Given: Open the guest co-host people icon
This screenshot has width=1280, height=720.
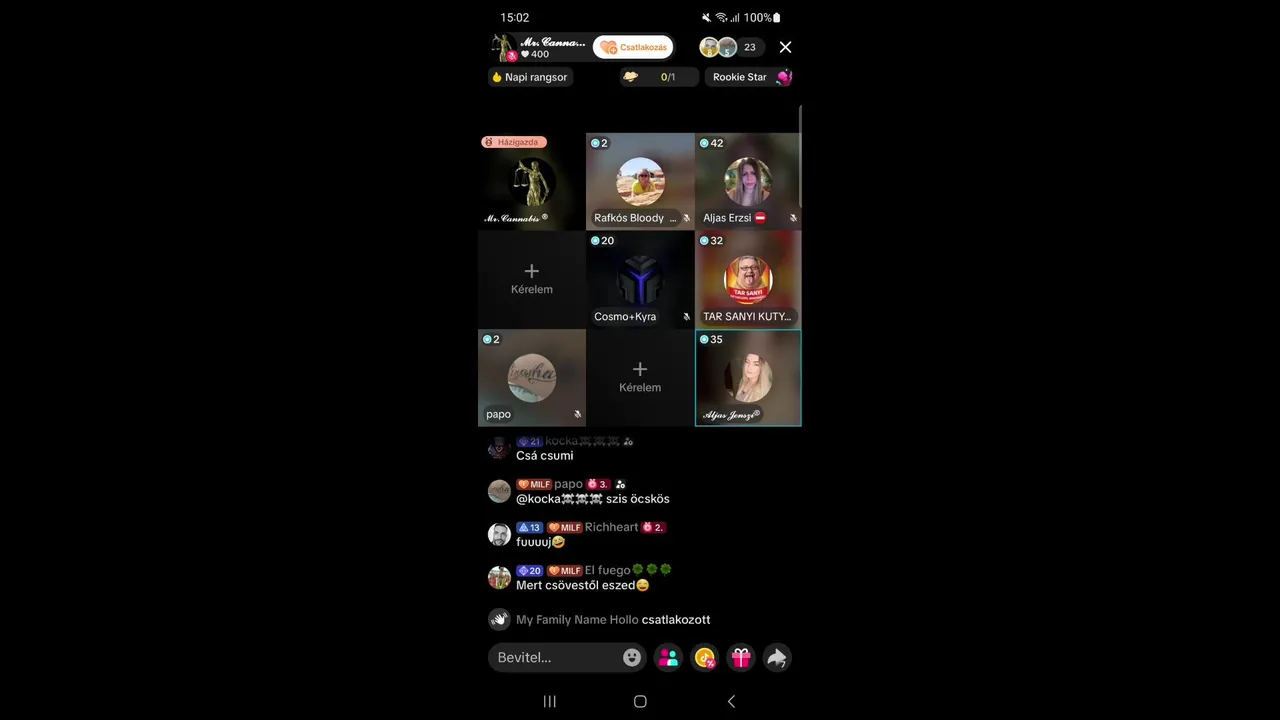Looking at the screenshot, I should (x=668, y=657).
